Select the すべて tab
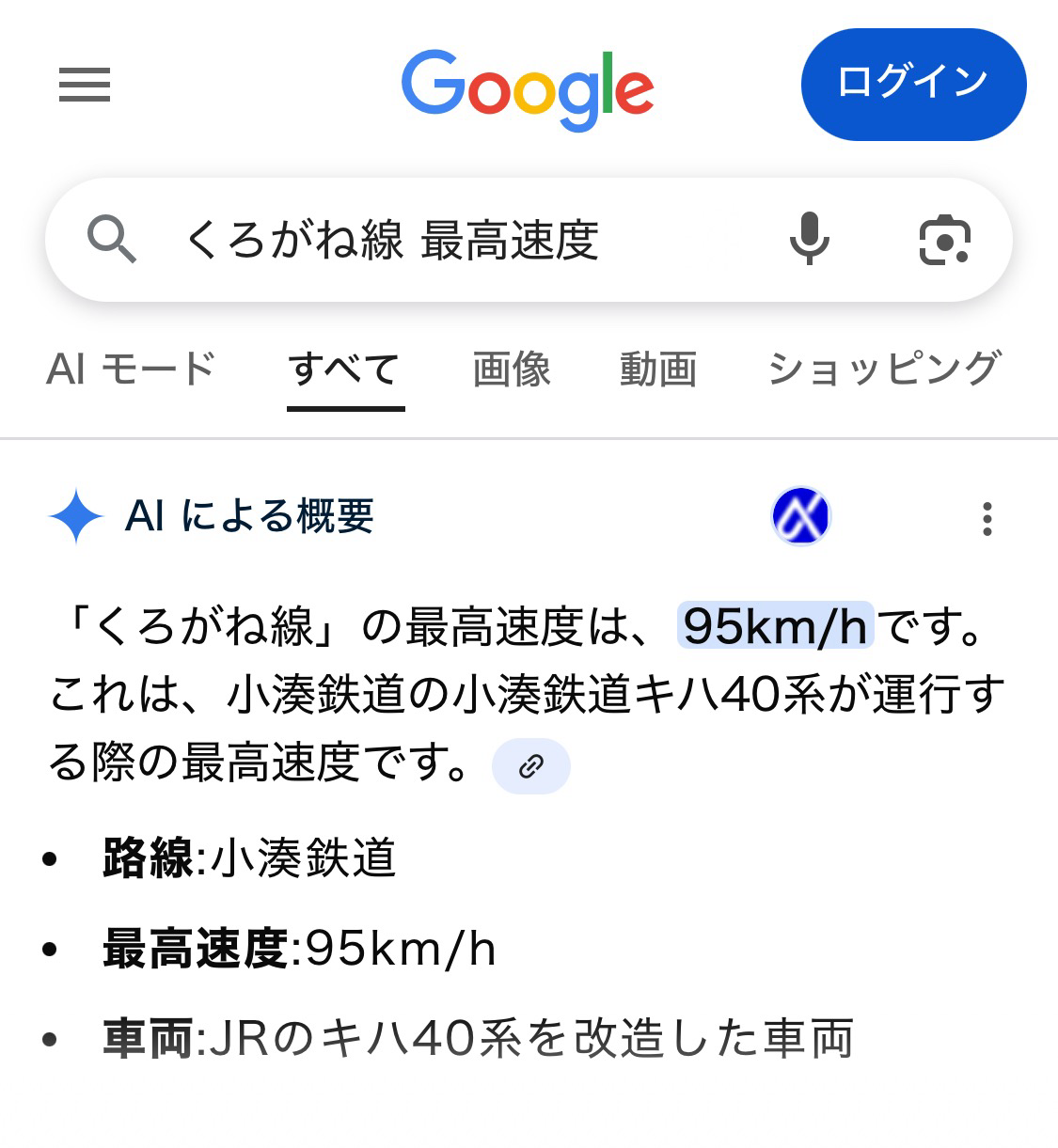Image resolution: width=1058 pixels, height=1148 pixels. point(344,369)
